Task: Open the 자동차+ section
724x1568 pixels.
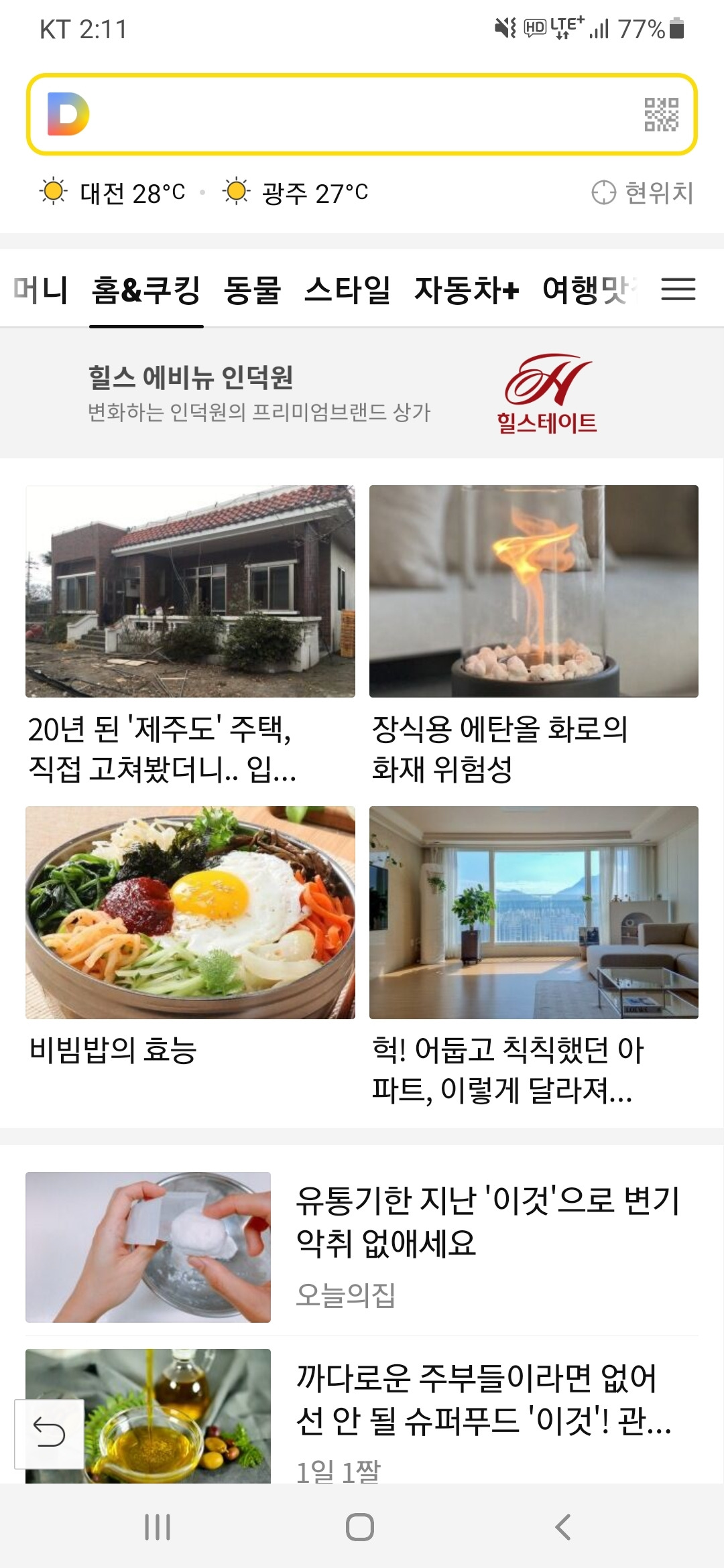Action: pos(463,291)
